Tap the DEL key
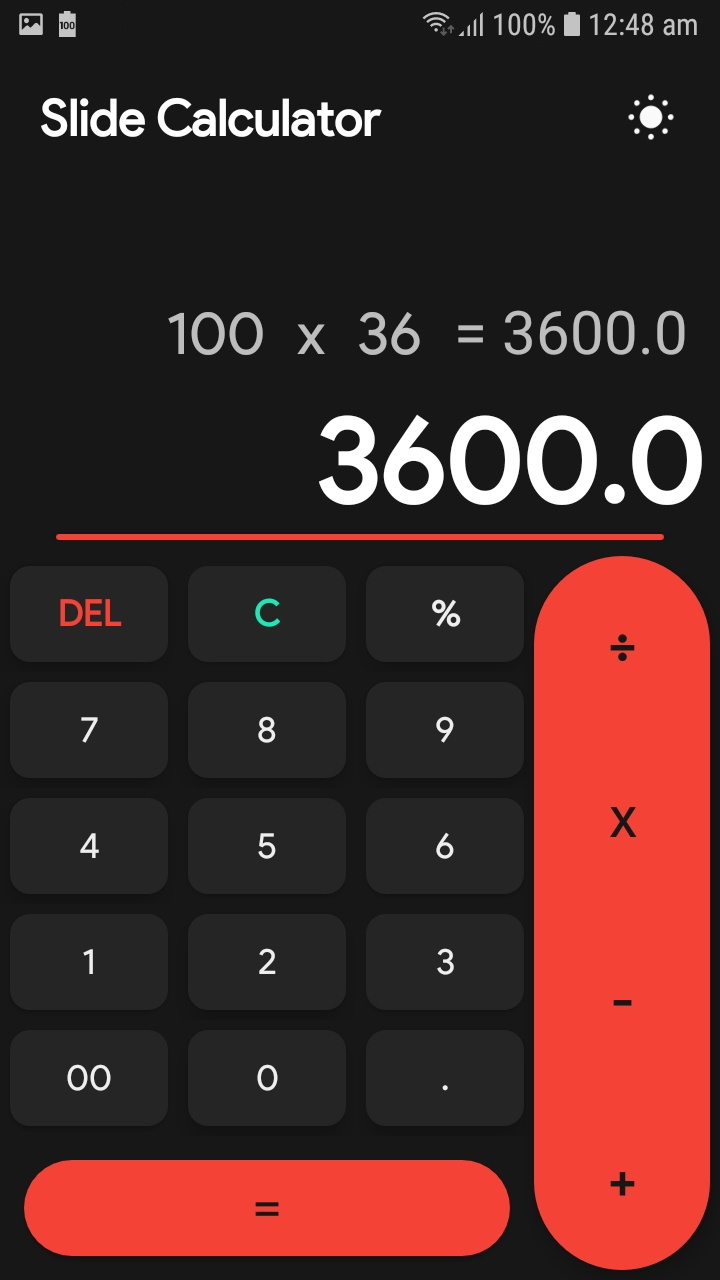720x1280 pixels. click(x=89, y=614)
